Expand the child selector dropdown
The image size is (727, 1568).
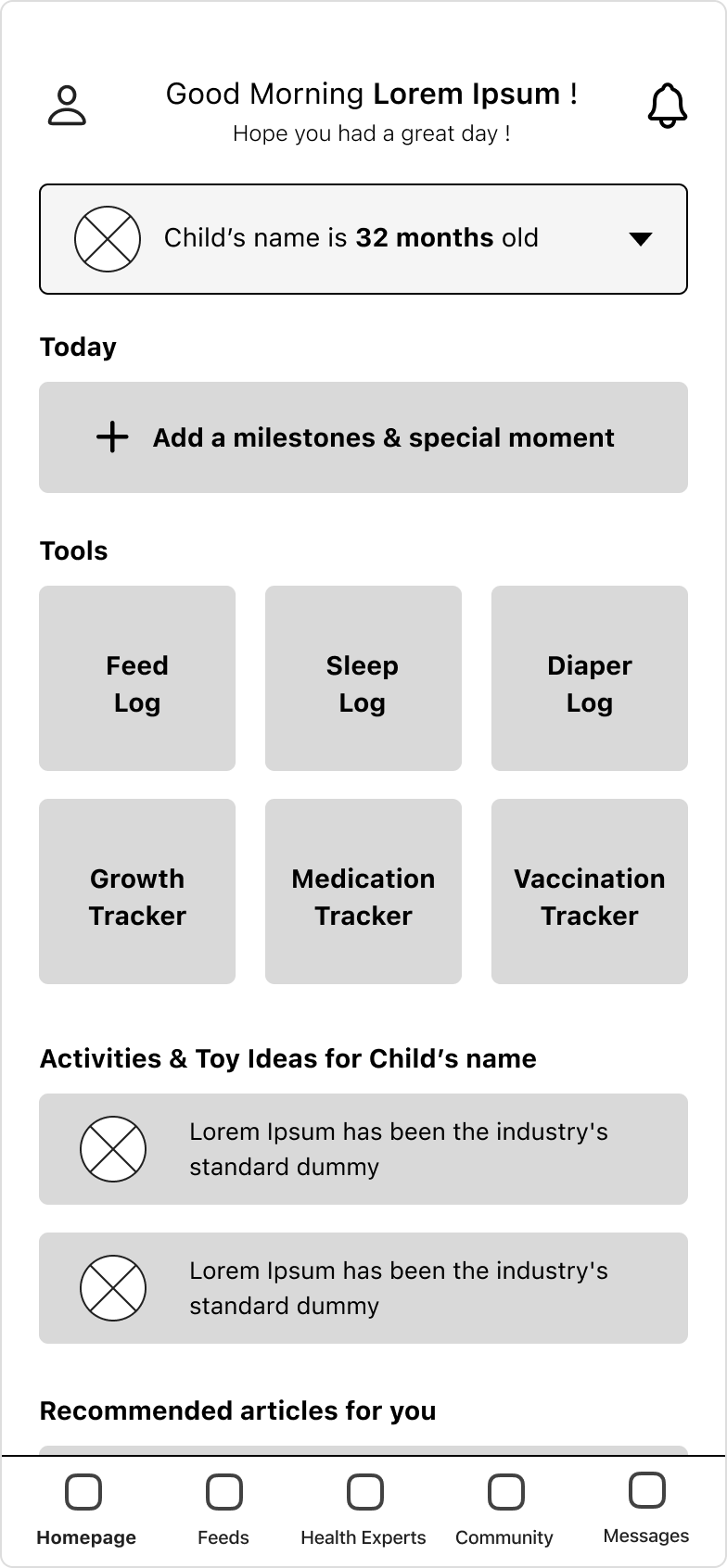[640, 239]
